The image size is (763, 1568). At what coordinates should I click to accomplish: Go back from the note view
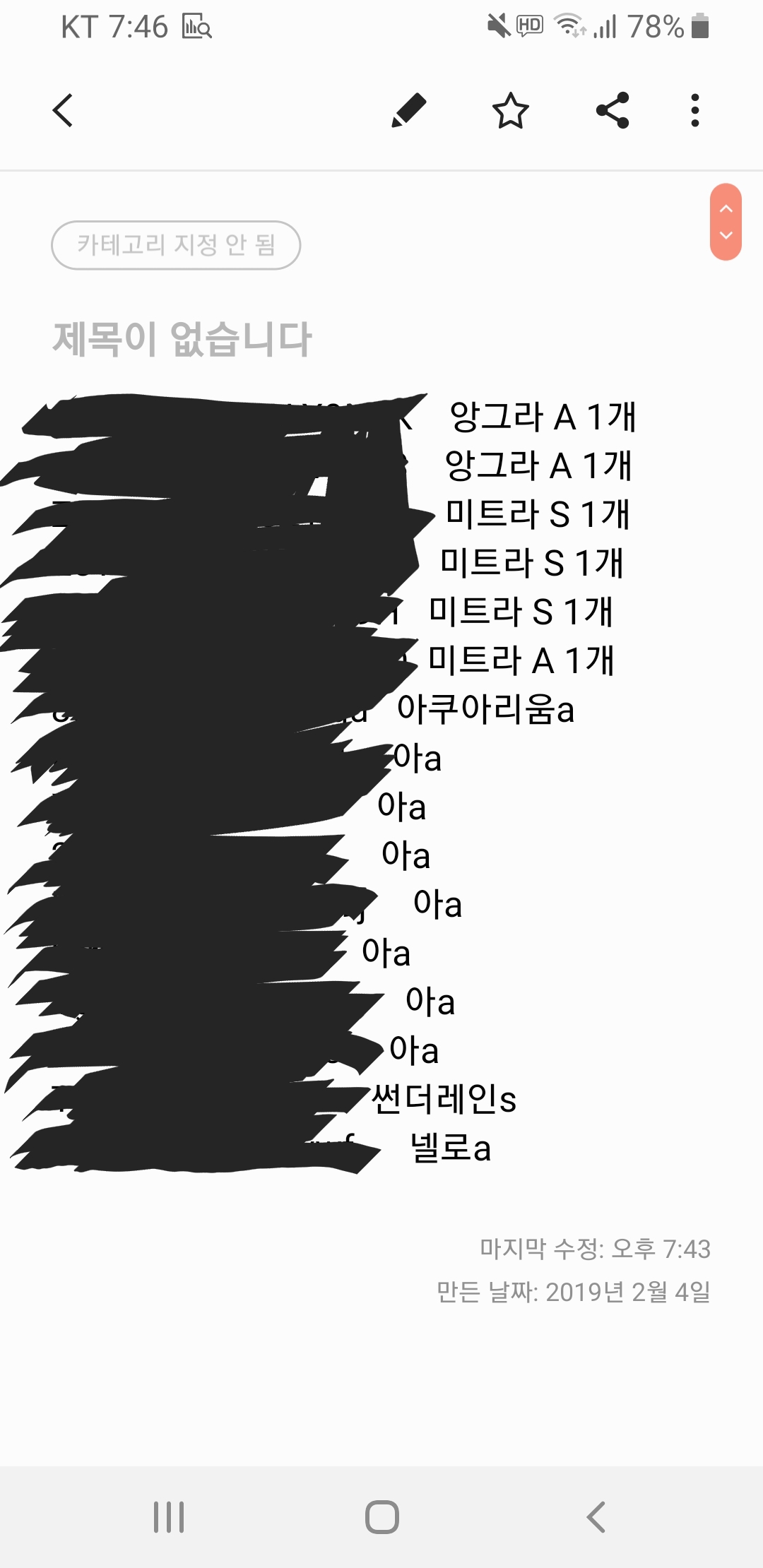tap(63, 111)
